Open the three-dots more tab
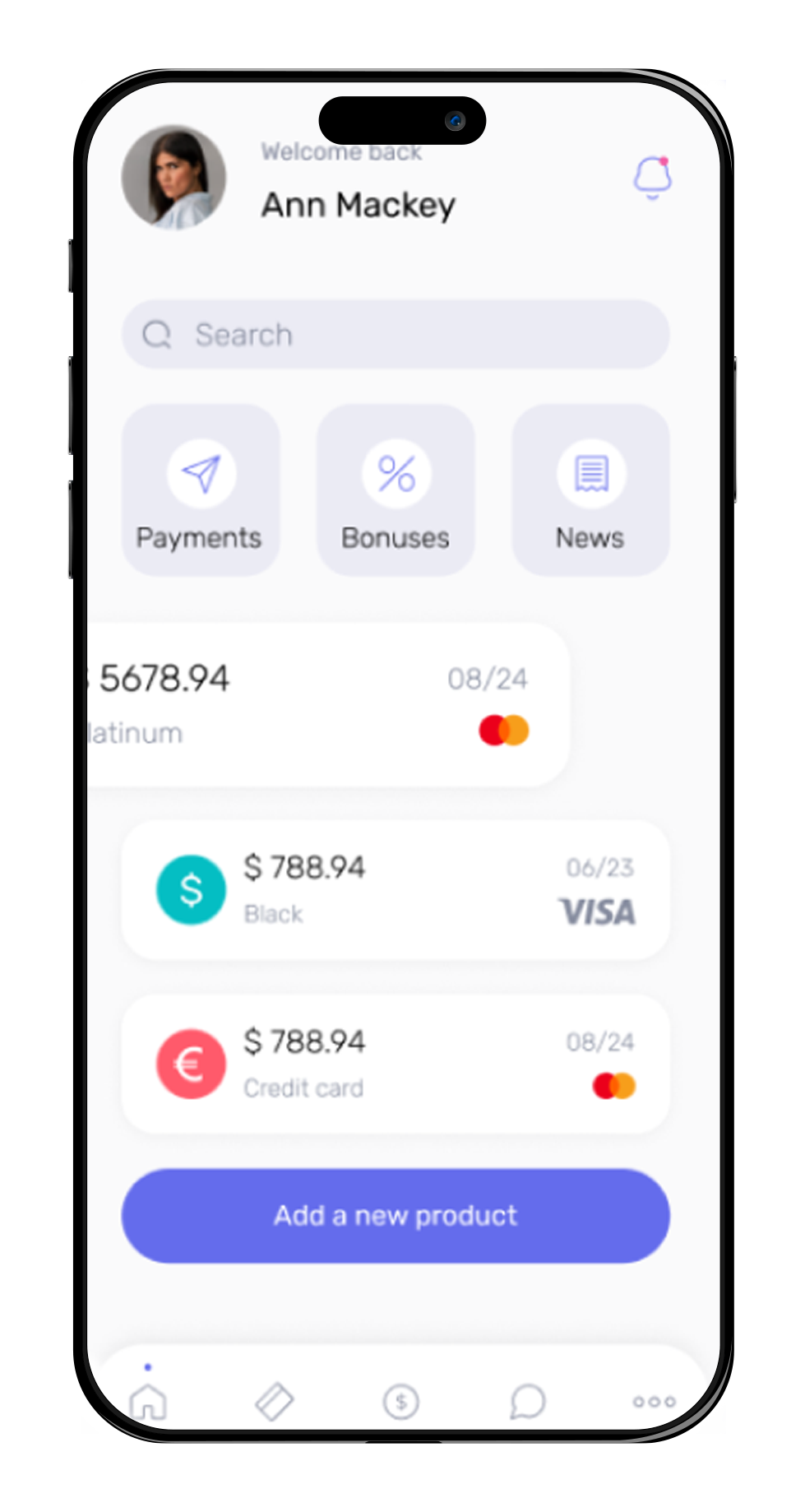805x1512 pixels. click(654, 1402)
